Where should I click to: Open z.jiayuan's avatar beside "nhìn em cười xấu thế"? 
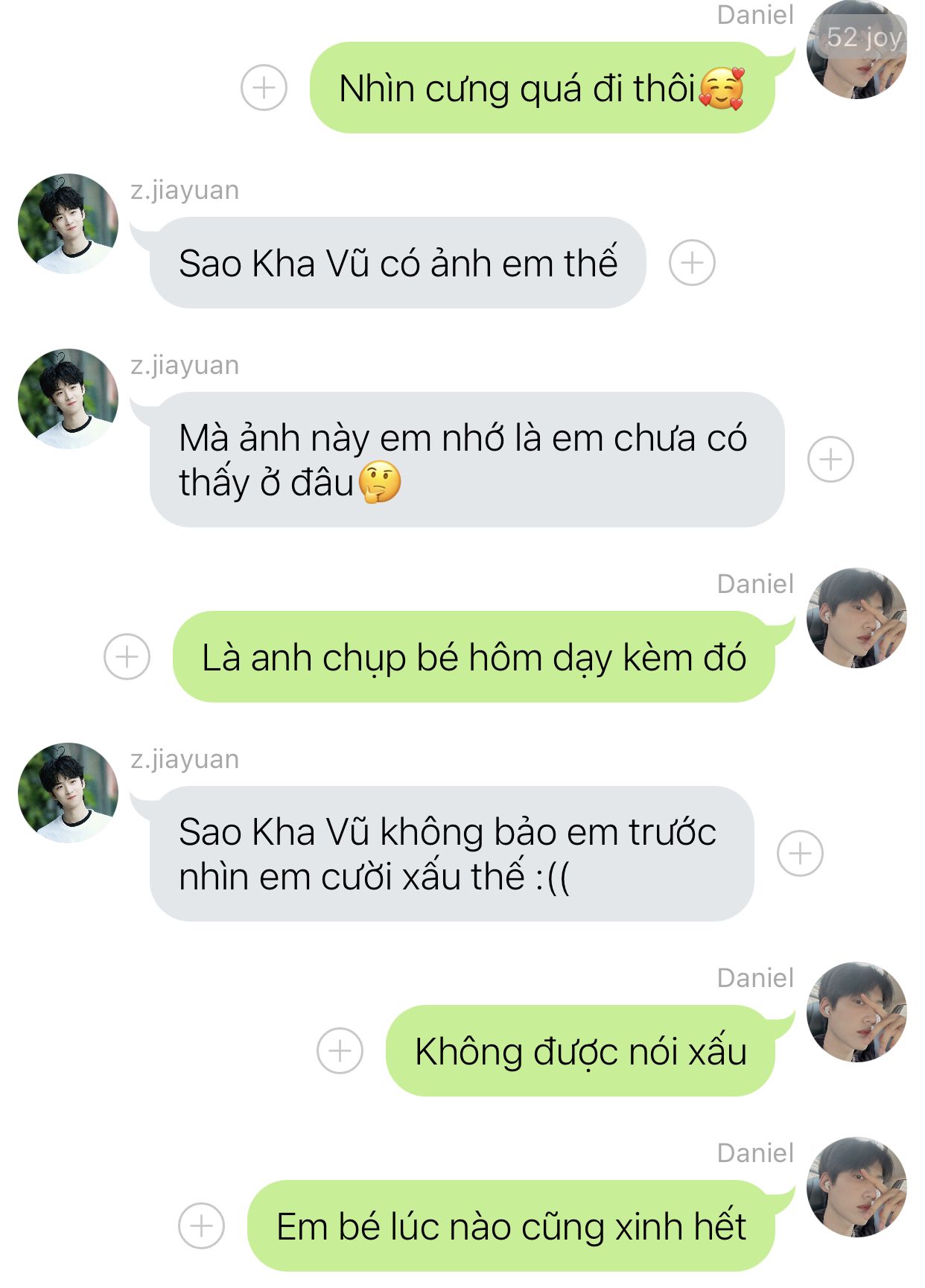68,793
